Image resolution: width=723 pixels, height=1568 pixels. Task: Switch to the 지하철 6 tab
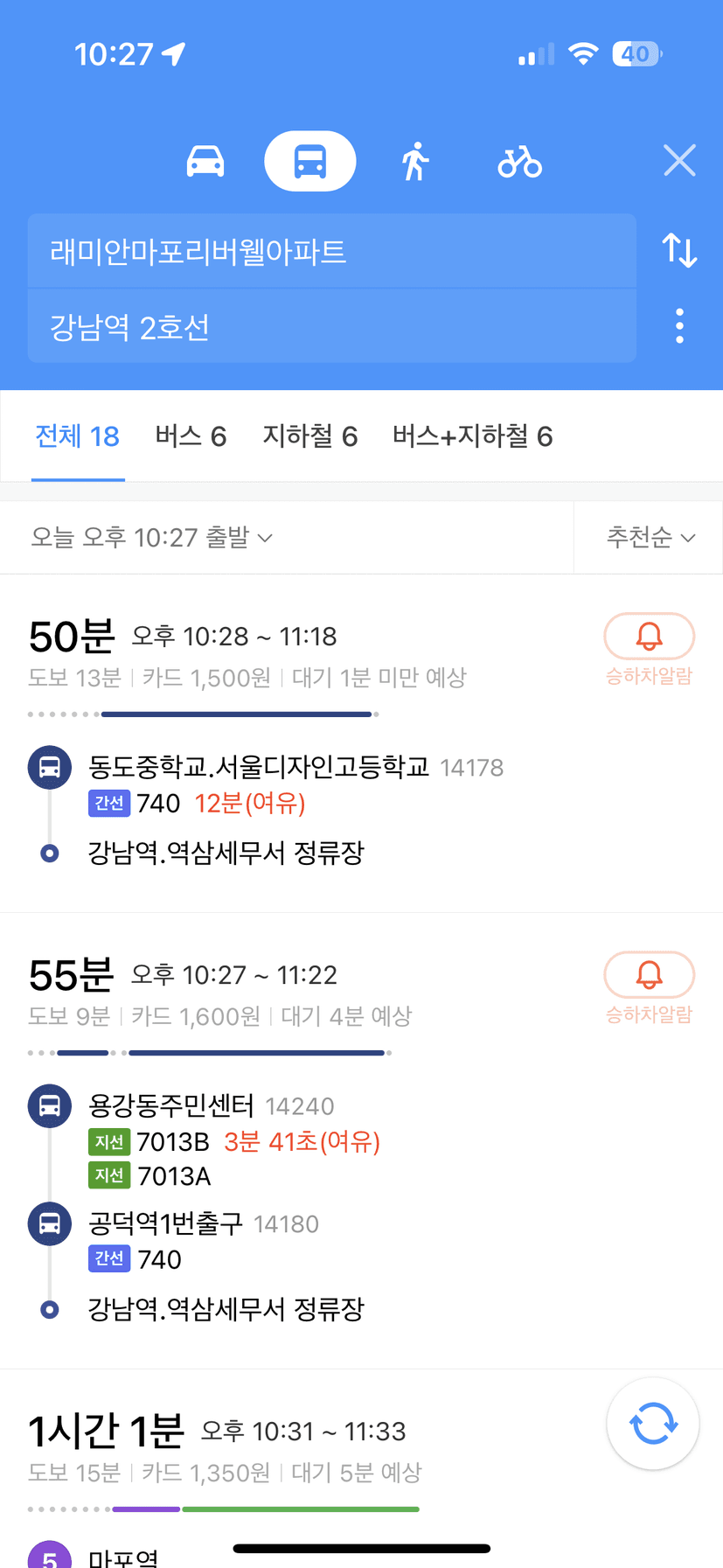click(310, 436)
